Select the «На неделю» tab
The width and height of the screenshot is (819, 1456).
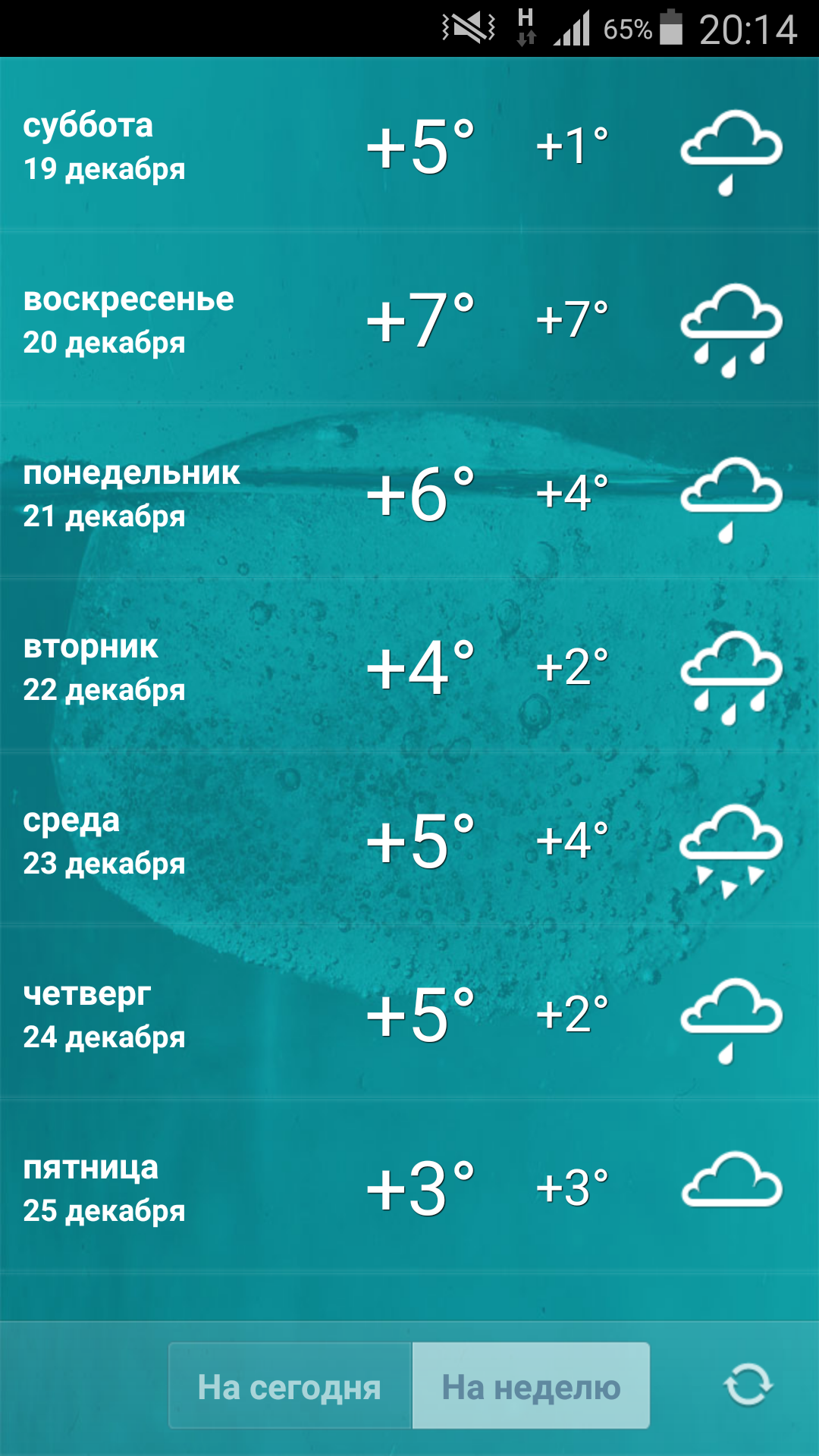(x=531, y=1386)
